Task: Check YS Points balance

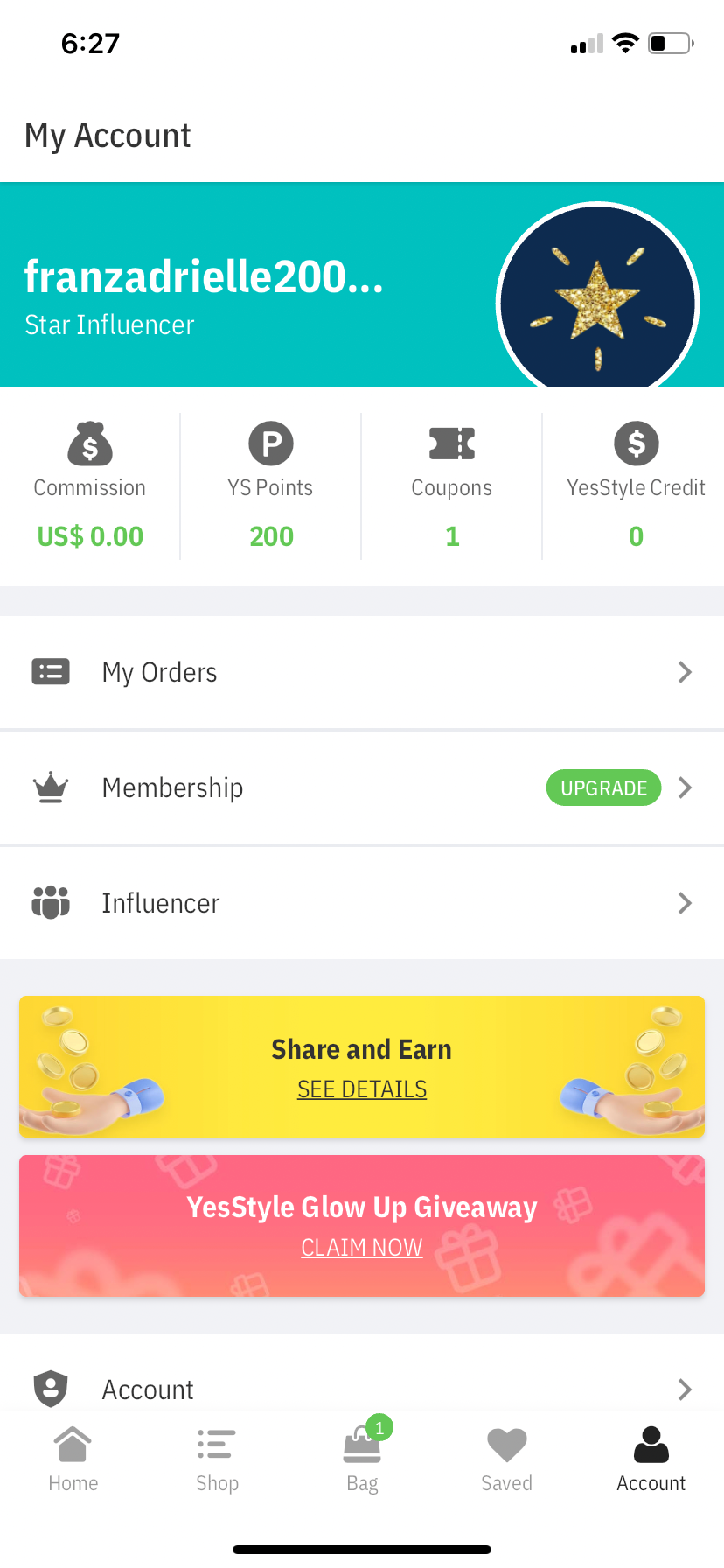Action: coord(271,486)
